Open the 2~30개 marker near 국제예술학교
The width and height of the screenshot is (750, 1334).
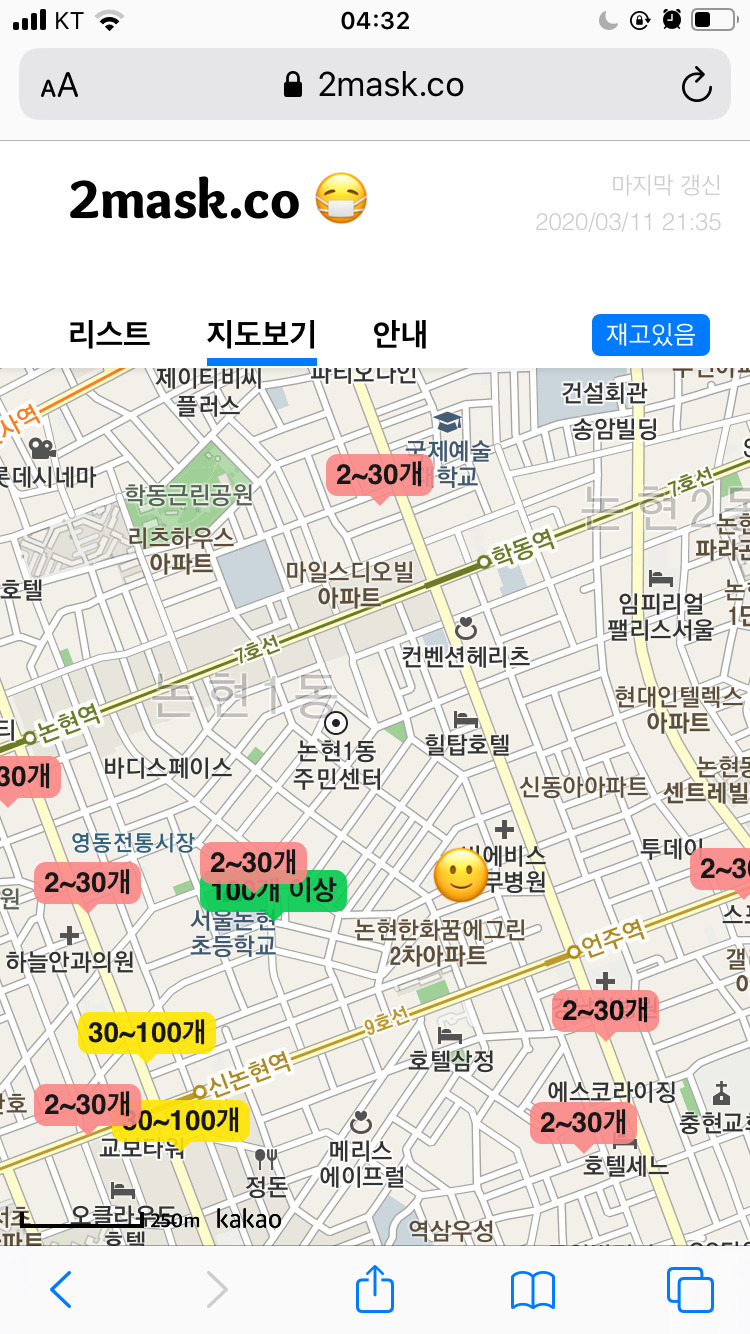tap(379, 475)
